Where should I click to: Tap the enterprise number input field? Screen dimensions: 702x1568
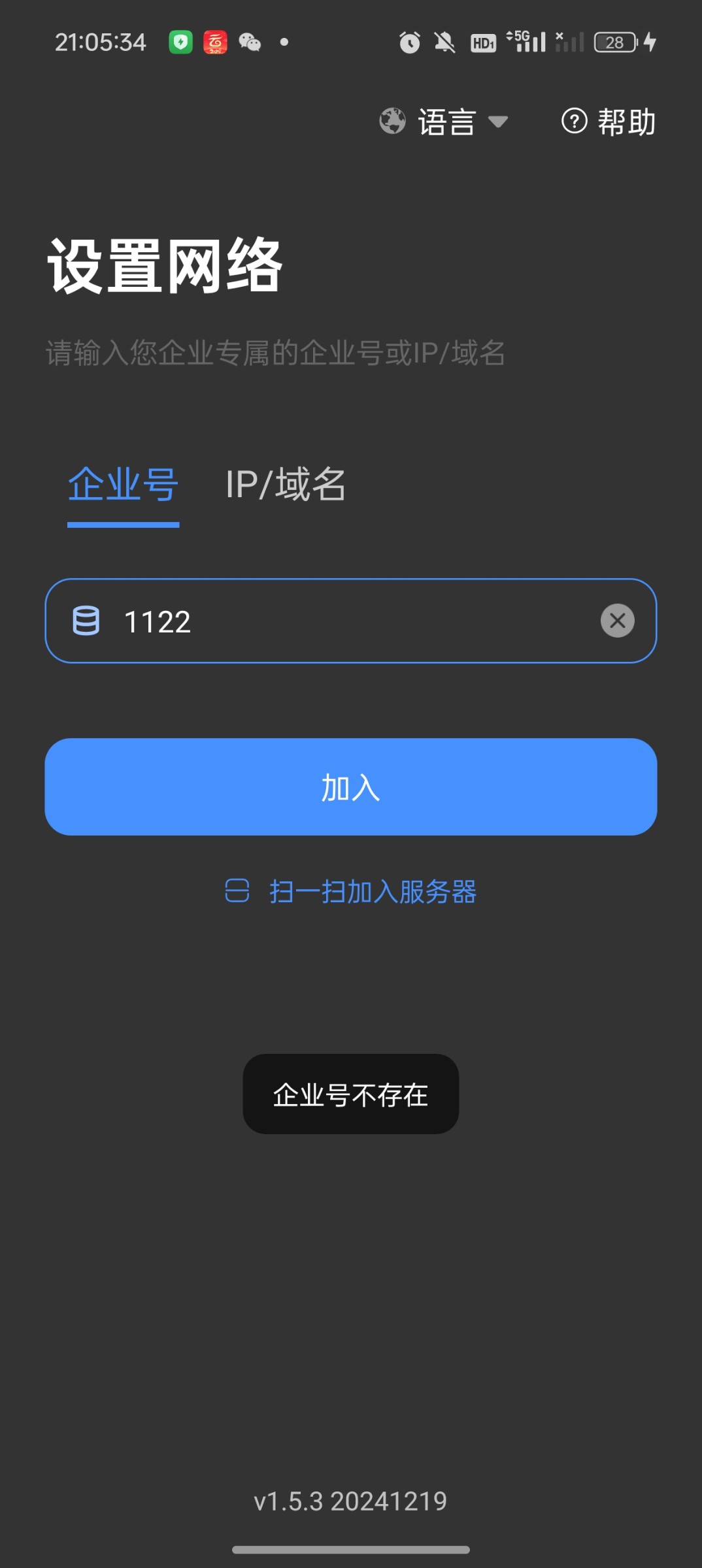[x=353, y=621]
